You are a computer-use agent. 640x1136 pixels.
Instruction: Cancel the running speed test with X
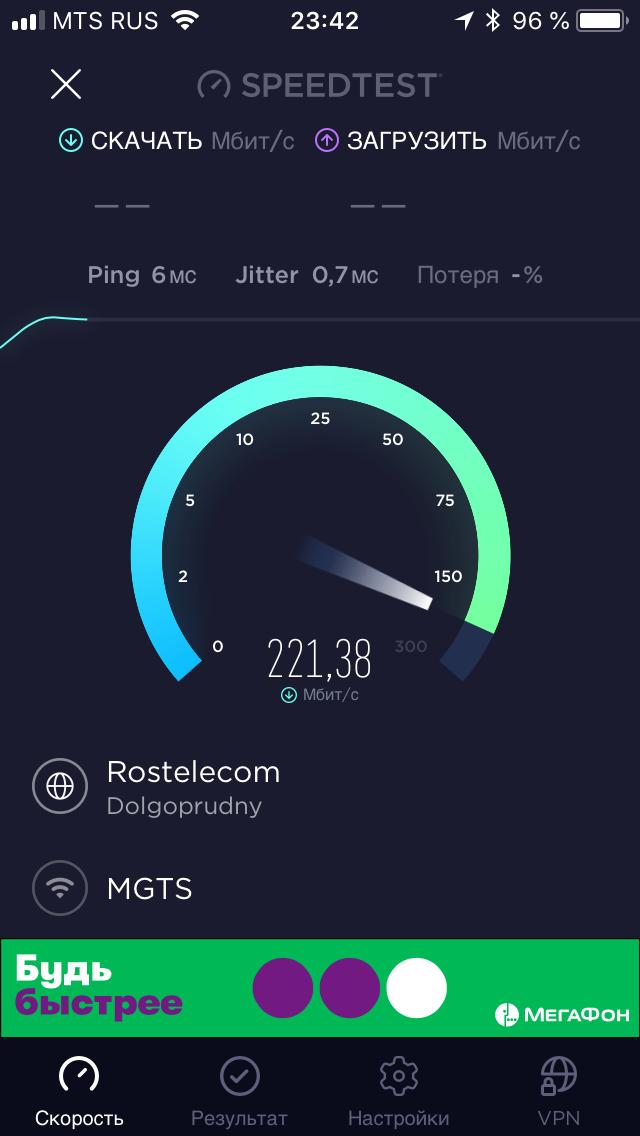click(x=66, y=84)
